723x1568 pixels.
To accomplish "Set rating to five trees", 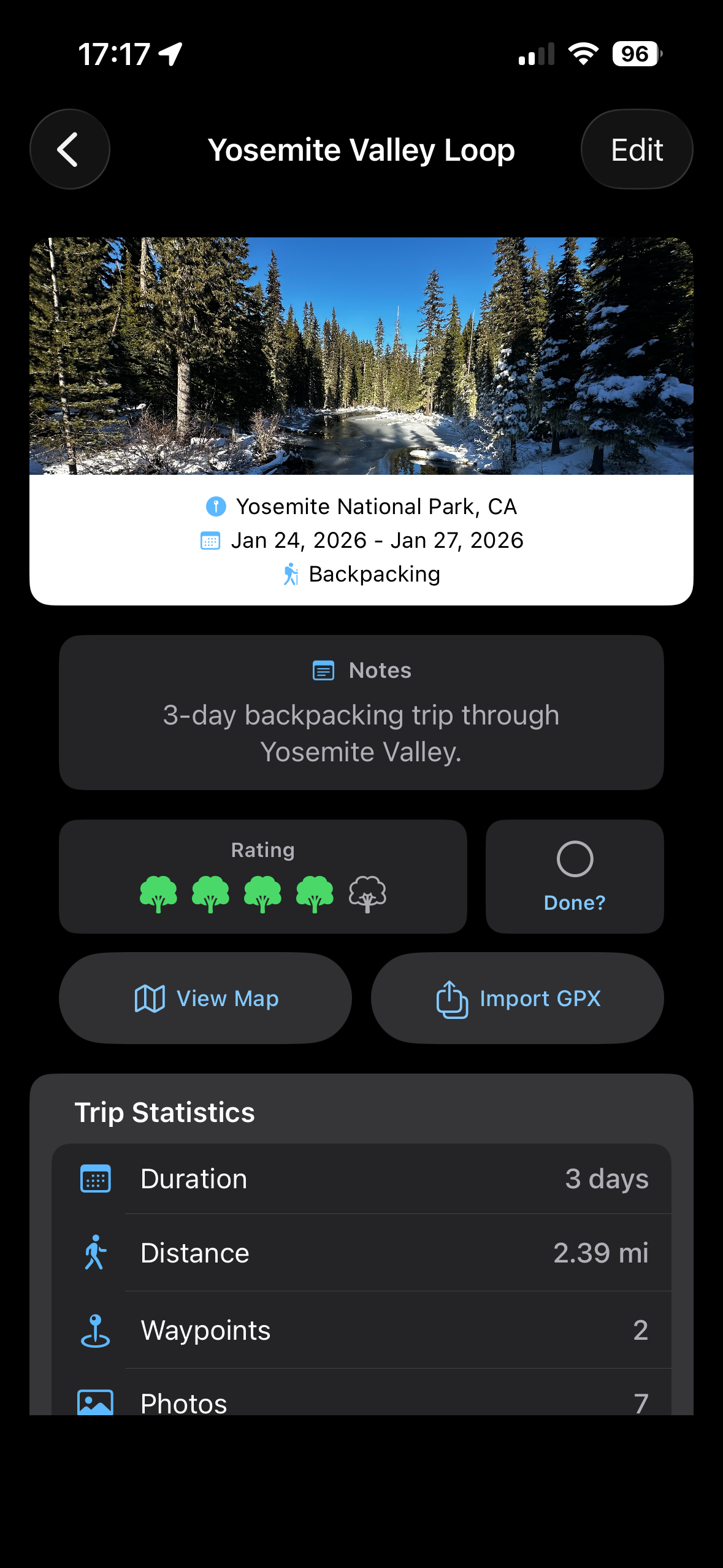I will [x=367, y=894].
